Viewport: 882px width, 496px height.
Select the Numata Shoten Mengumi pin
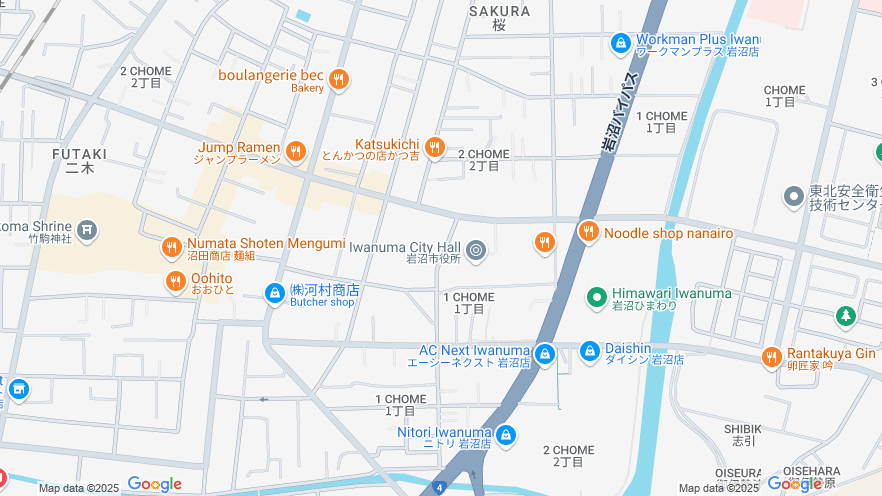(172, 247)
